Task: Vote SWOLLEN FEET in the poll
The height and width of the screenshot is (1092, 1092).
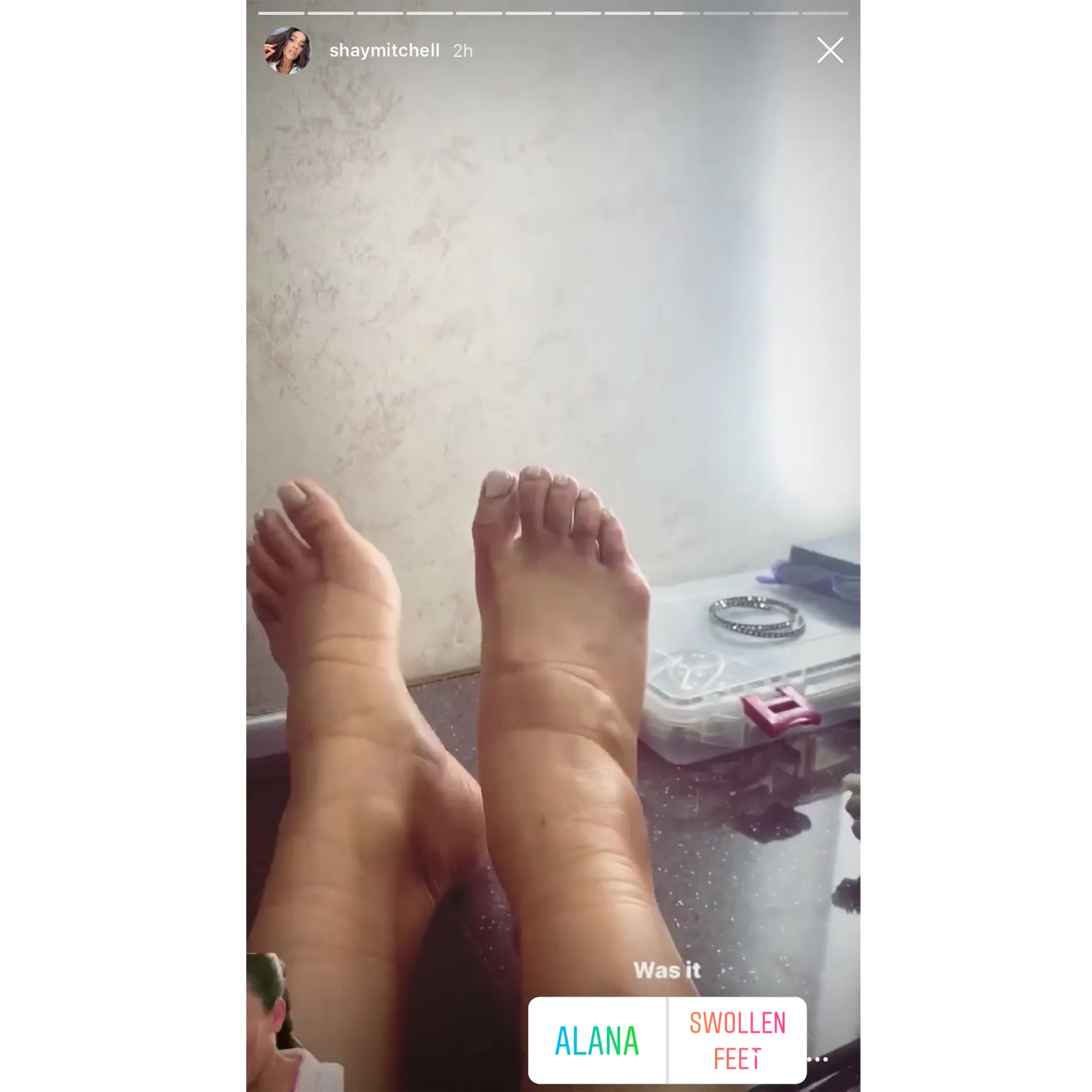Action: (x=737, y=1040)
